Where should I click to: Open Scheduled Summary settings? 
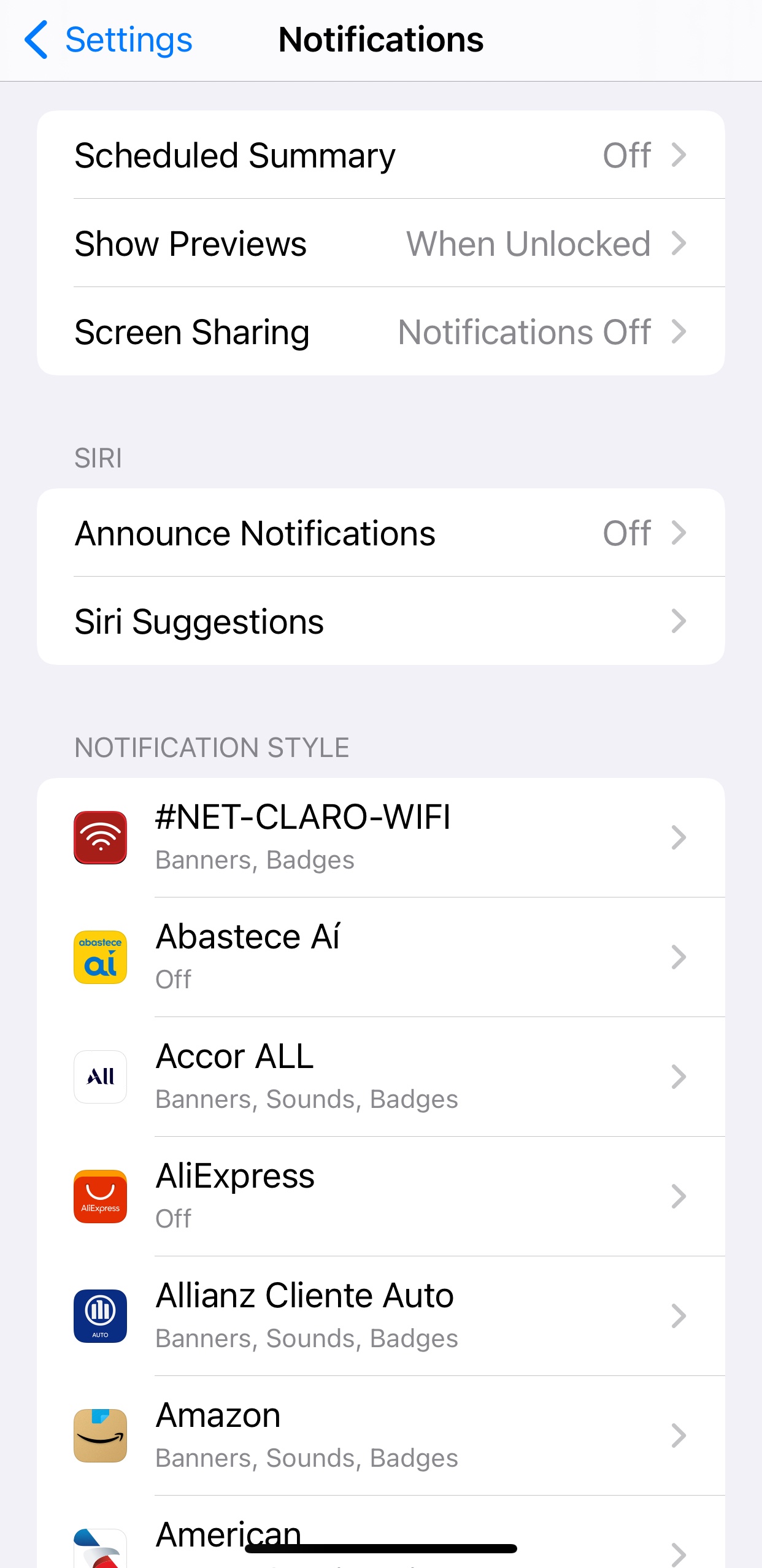pyautogui.click(x=380, y=155)
